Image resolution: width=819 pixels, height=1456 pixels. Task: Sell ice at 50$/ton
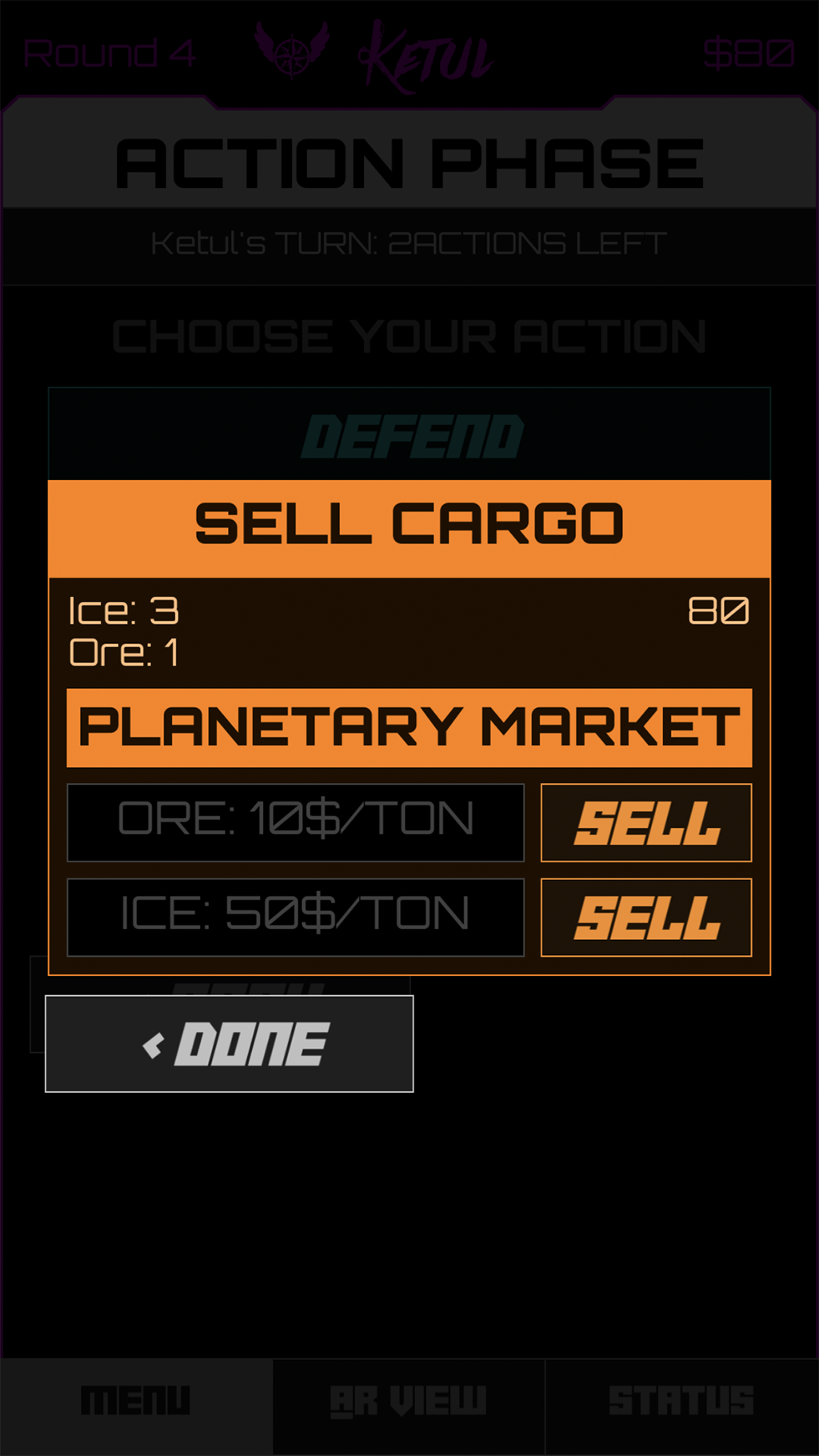tap(646, 918)
